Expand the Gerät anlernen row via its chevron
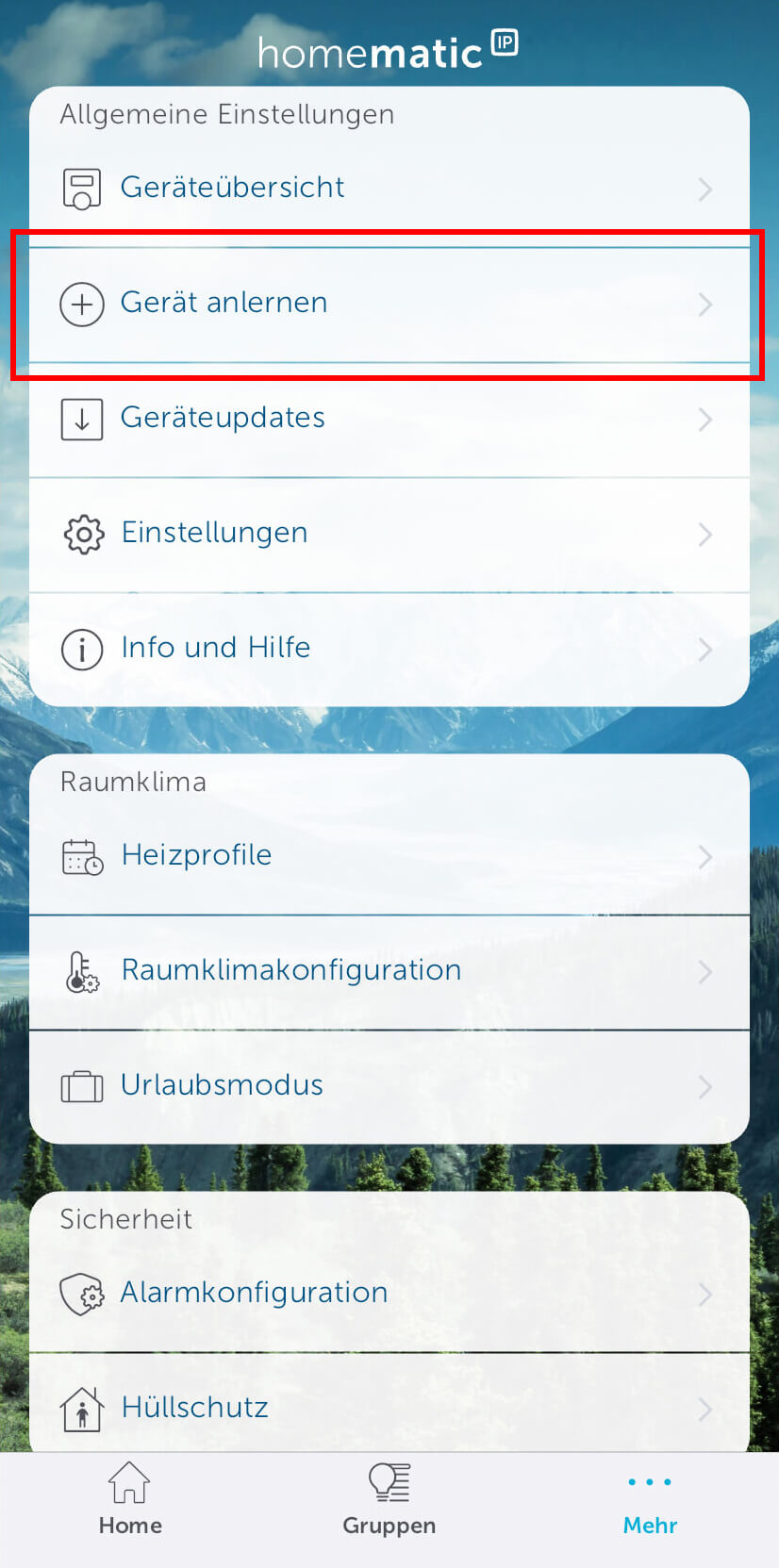 pyautogui.click(x=705, y=304)
